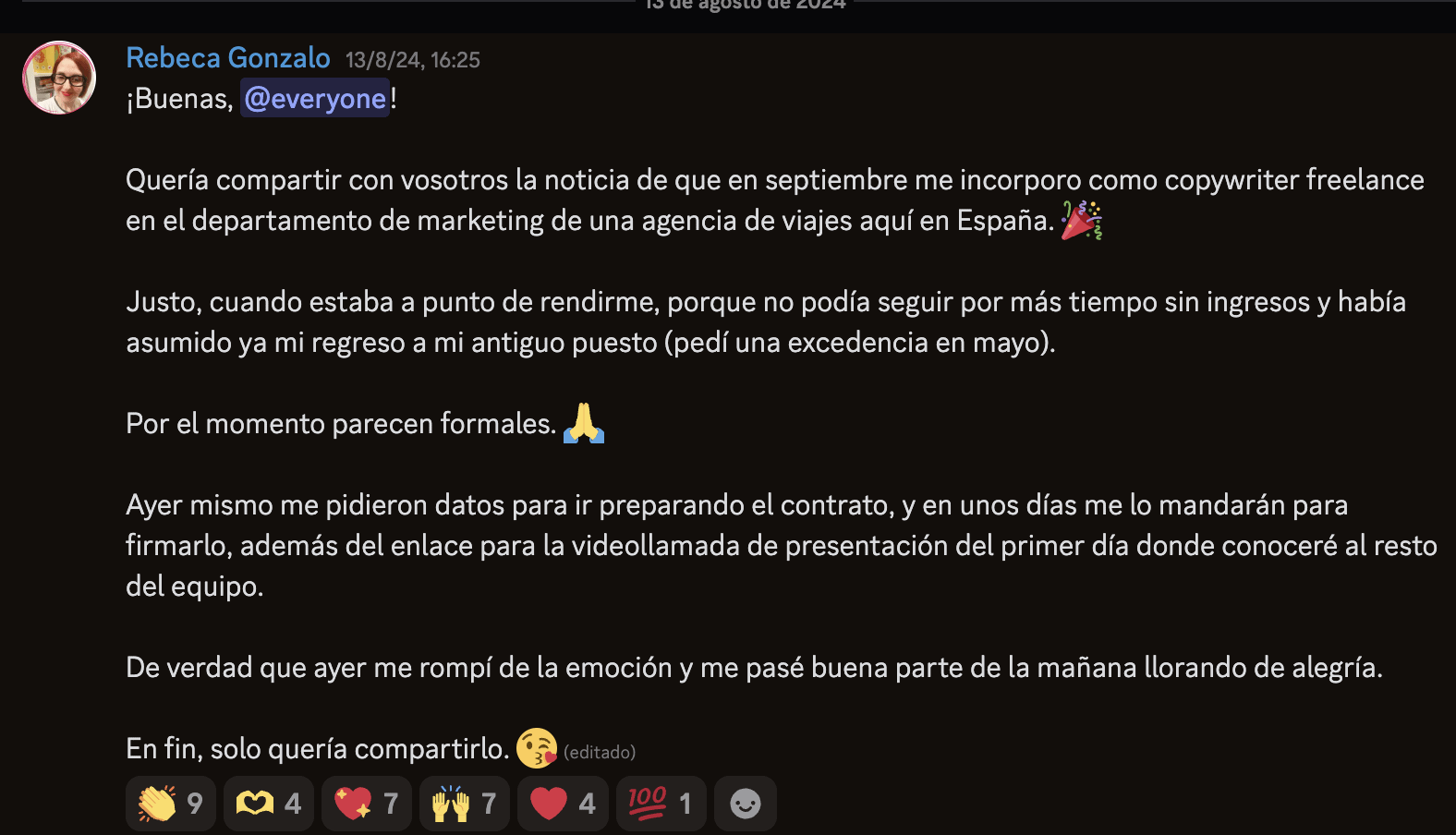Screen dimensions: 1456x835
Task: Tap the Rebeca Gonzalo username
Action: (x=227, y=58)
